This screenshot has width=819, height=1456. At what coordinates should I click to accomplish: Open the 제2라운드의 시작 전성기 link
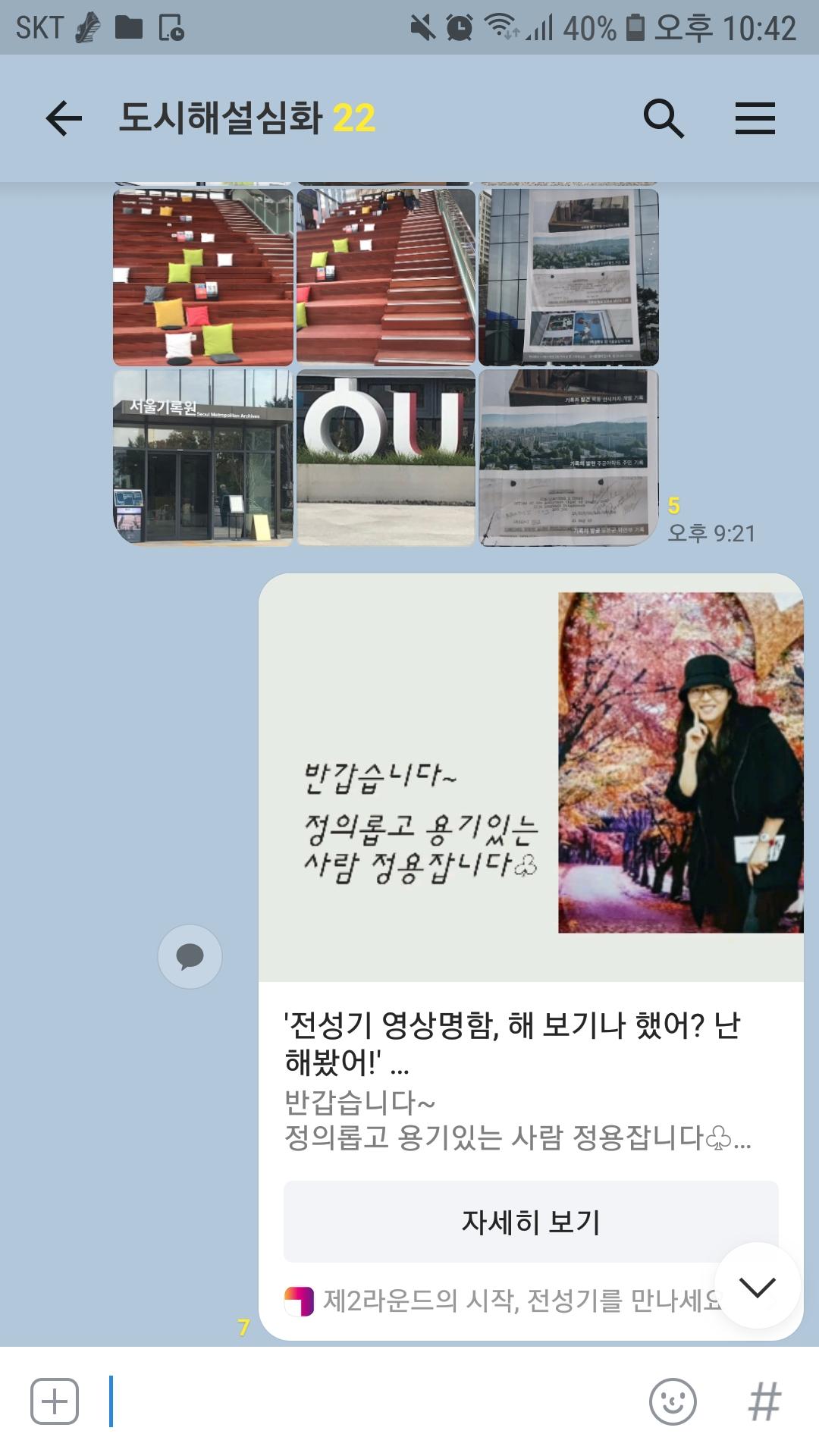[500, 1301]
